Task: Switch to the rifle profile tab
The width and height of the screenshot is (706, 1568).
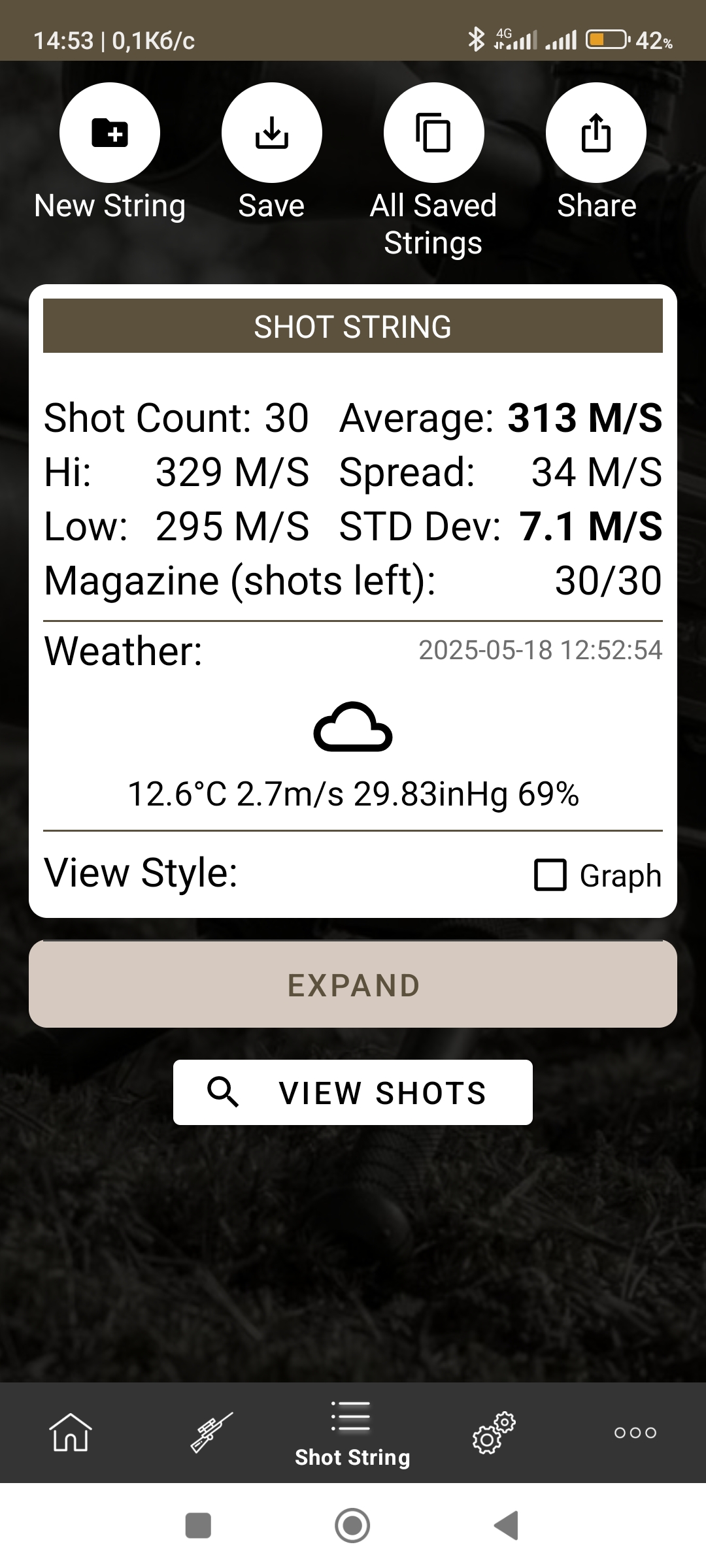Action: point(211,1432)
